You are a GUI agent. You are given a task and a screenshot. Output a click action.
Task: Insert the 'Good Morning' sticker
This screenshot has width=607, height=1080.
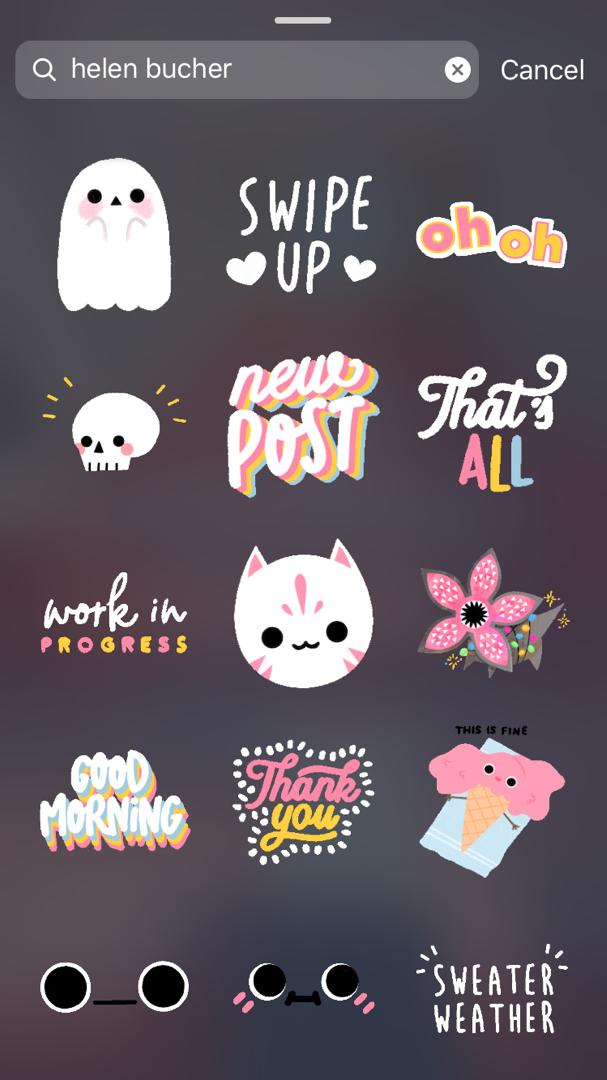tap(114, 802)
